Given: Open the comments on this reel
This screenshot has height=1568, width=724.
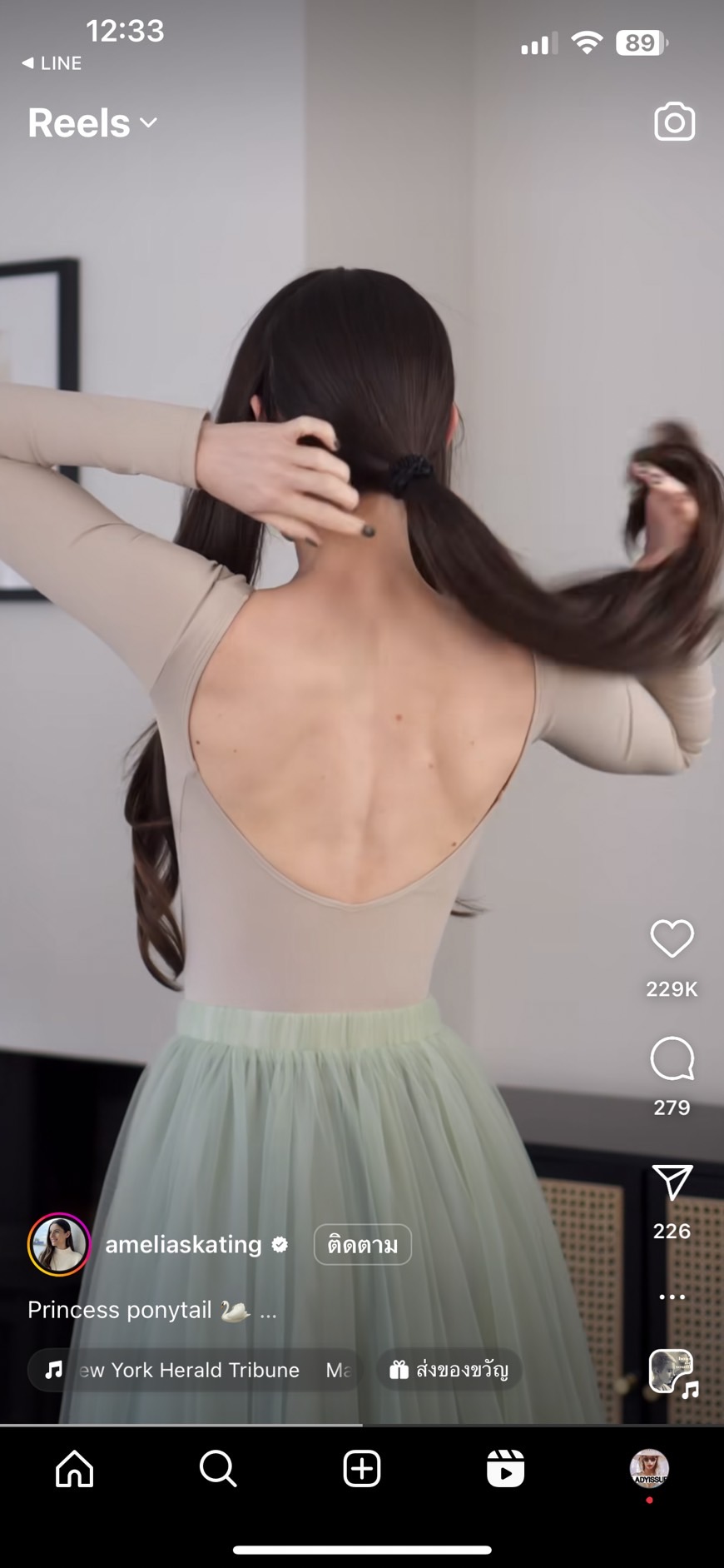Looking at the screenshot, I should (672, 1058).
